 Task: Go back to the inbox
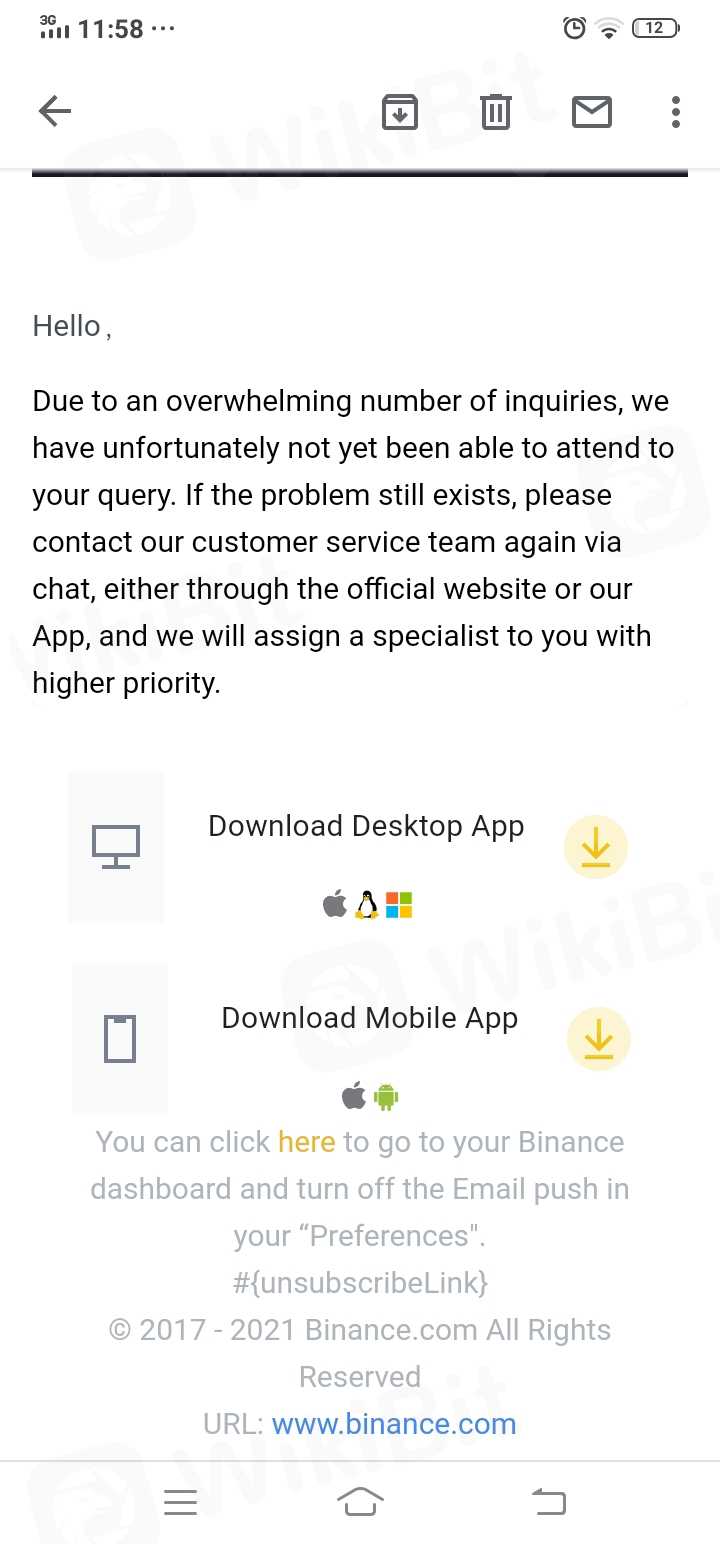pyautogui.click(x=55, y=111)
